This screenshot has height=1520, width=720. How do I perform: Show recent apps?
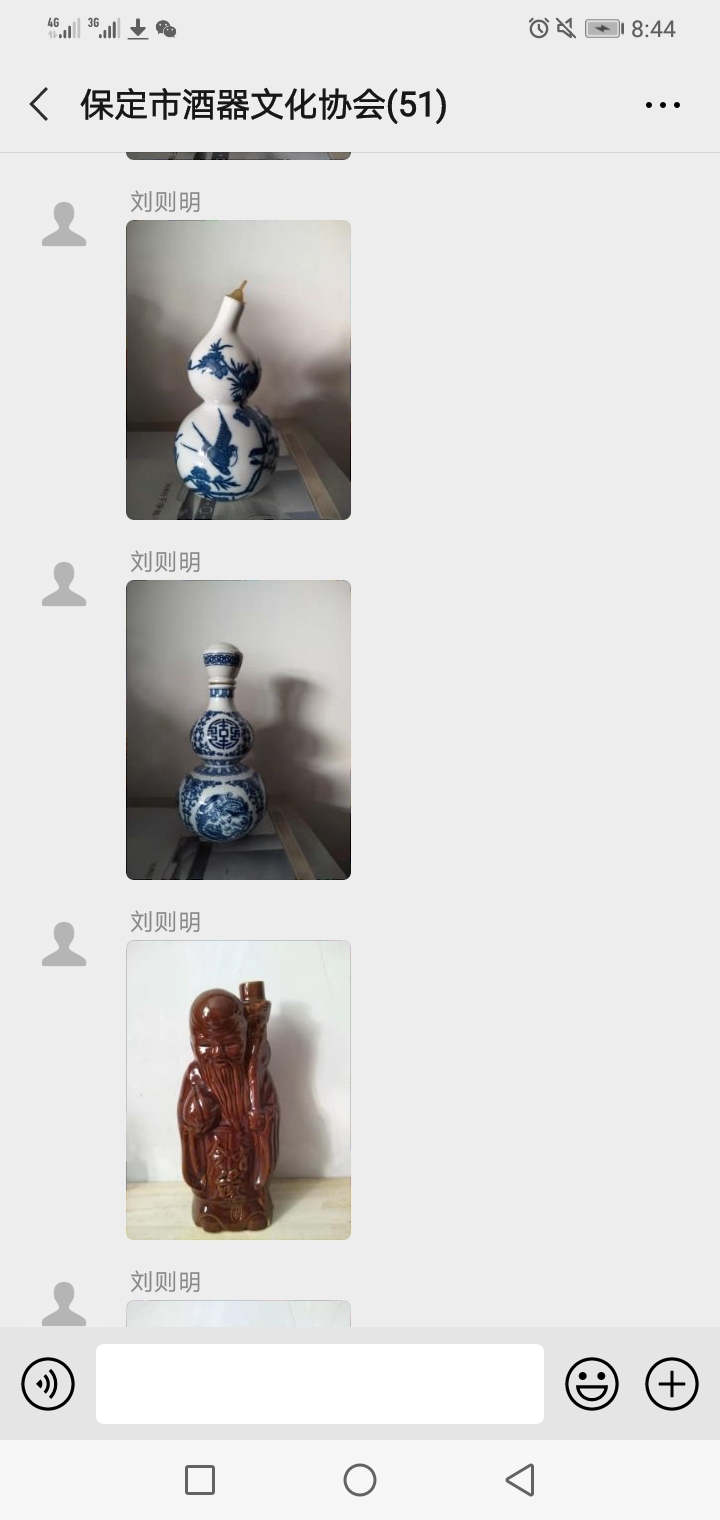(x=200, y=1480)
